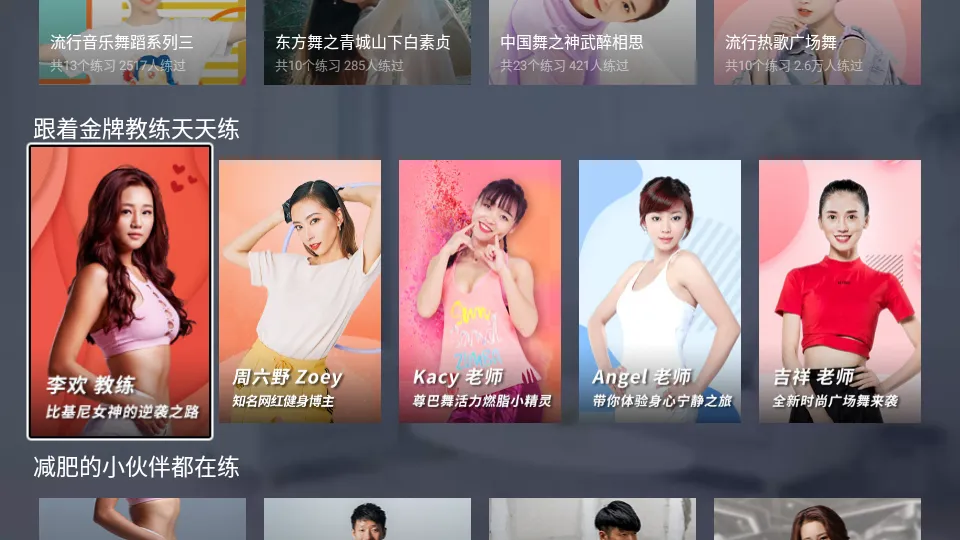The width and height of the screenshot is (960, 540).
Task: Select 中国舞之神武醉相思 course
Action: coord(592,42)
